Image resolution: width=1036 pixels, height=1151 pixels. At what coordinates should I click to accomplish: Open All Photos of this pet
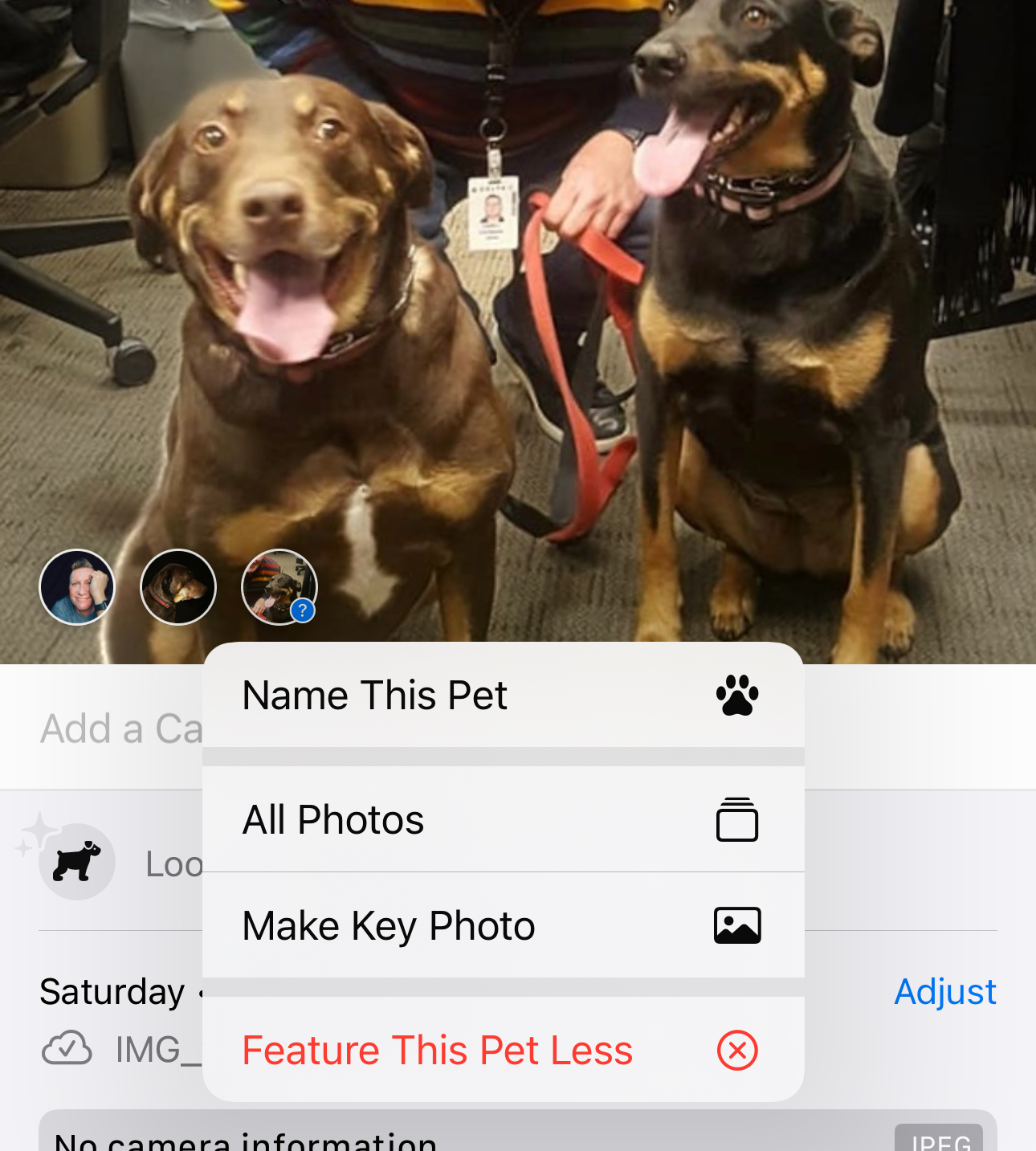point(503,820)
